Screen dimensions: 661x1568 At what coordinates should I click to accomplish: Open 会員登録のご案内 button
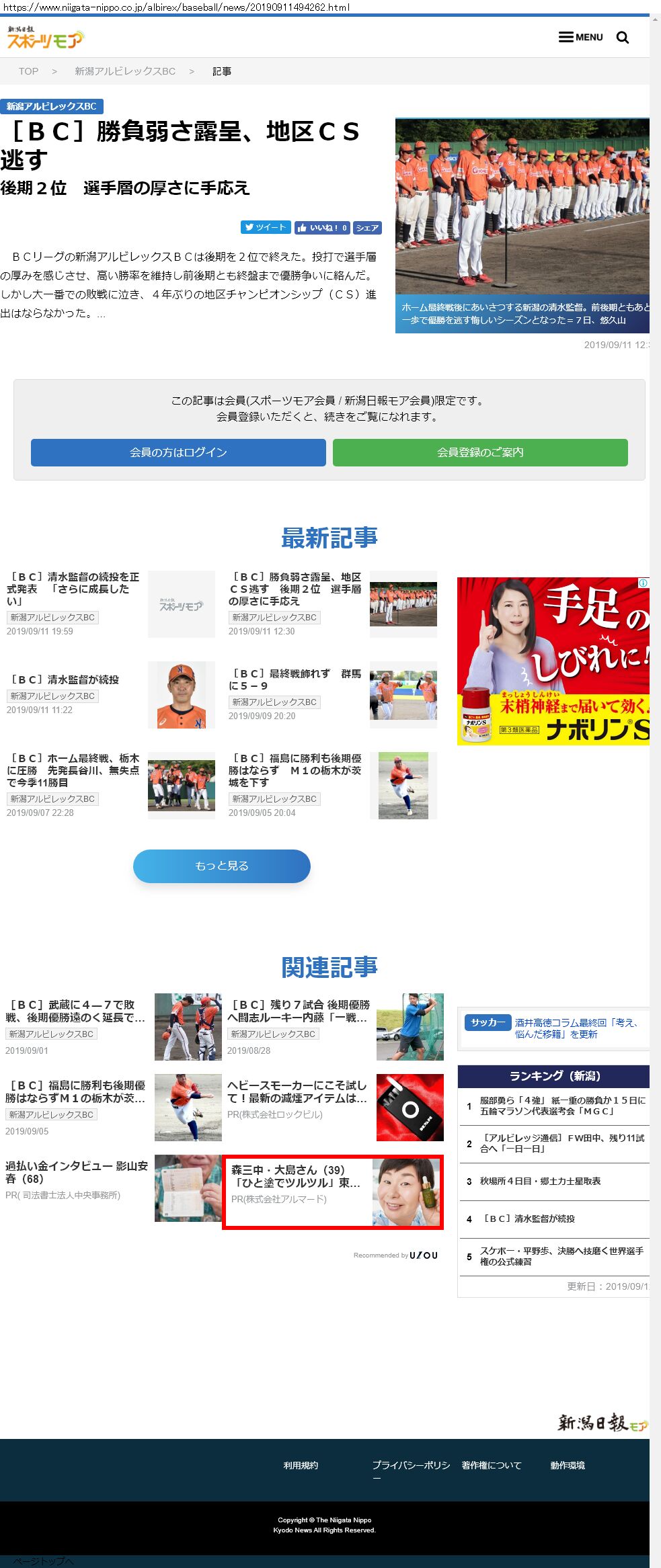point(480,452)
